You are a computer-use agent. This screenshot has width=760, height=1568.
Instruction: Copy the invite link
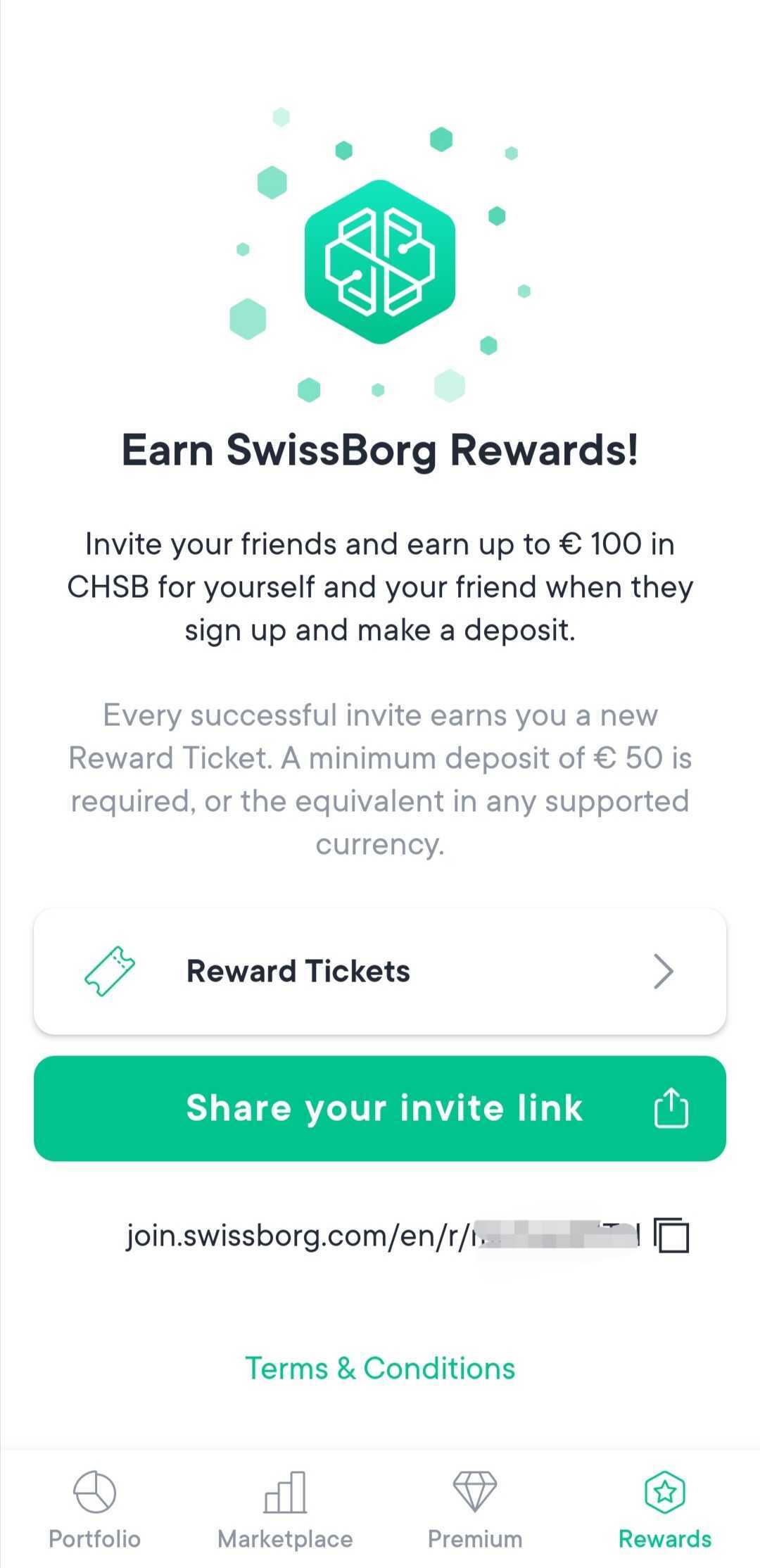[x=672, y=1235]
